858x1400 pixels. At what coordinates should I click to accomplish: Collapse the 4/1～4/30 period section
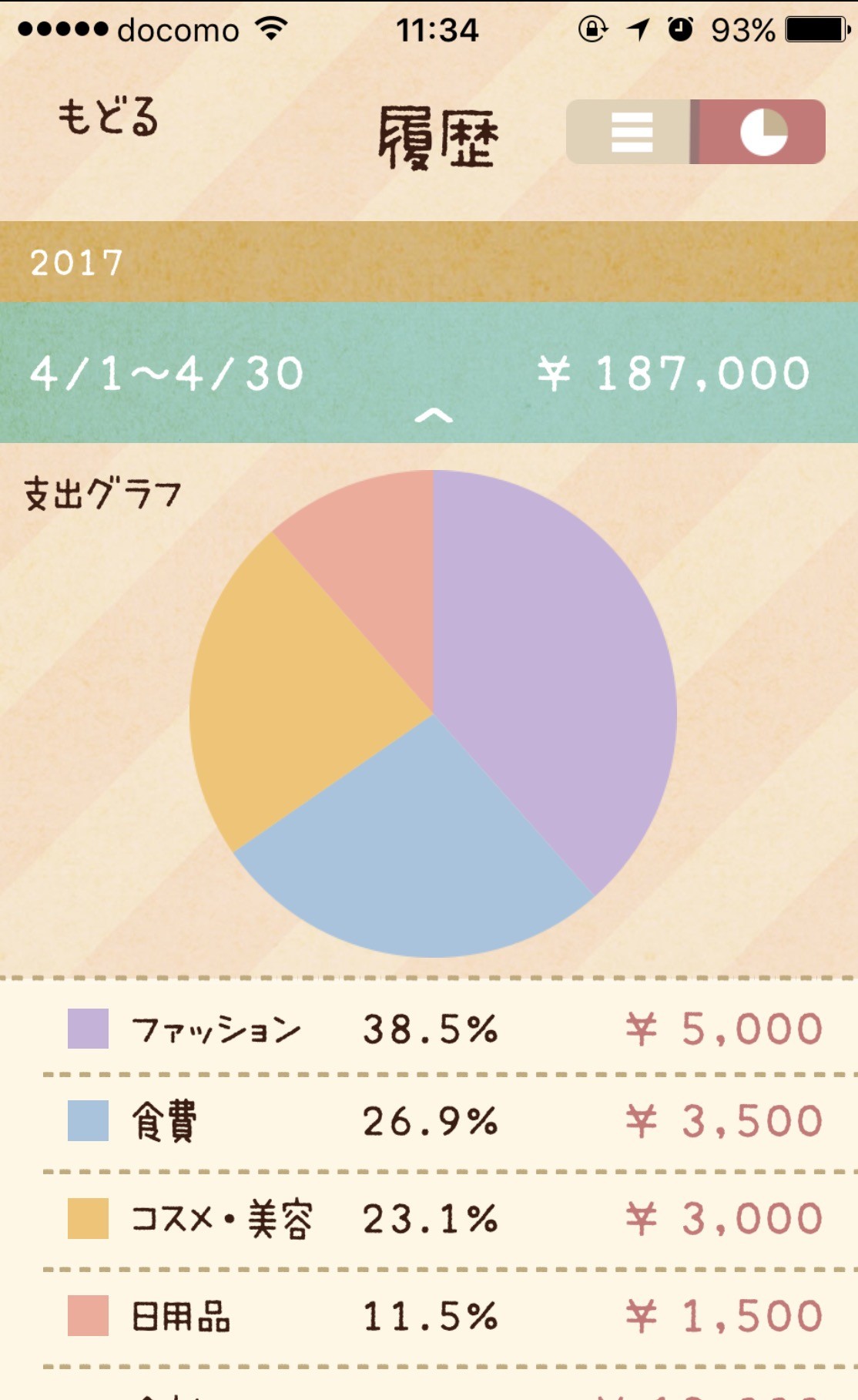click(433, 416)
